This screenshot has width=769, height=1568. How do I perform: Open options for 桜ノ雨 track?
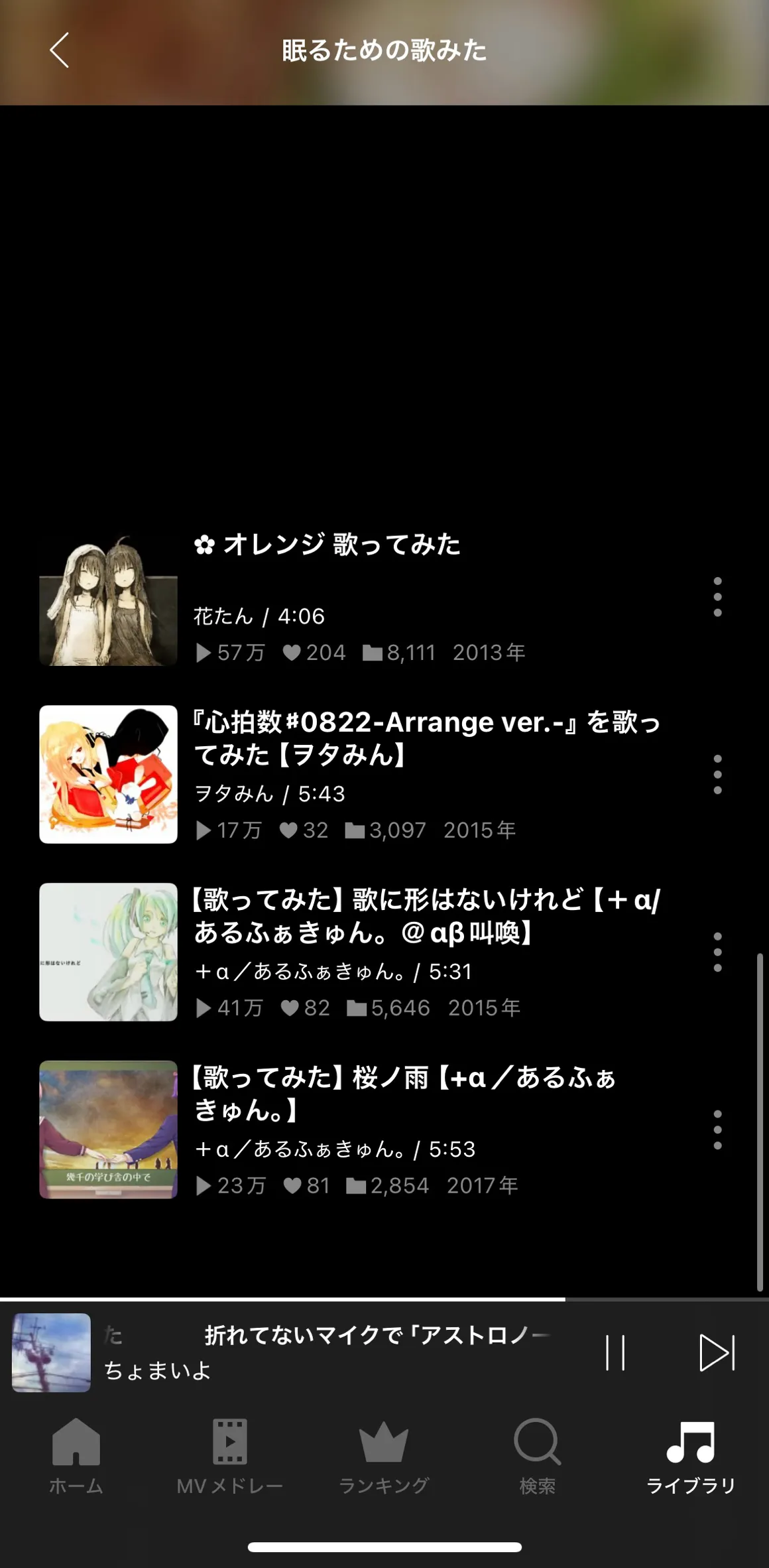tap(717, 1130)
